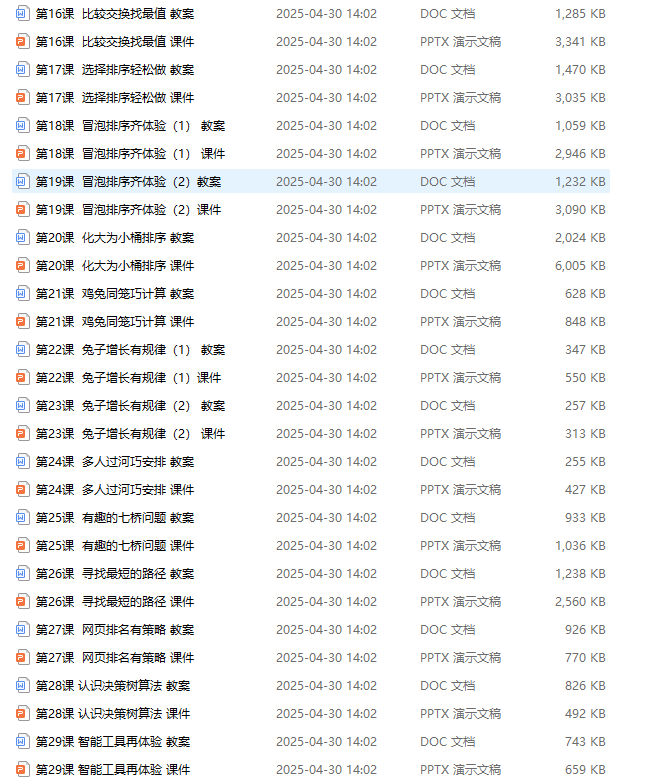Select highlighted 第19课 冒泡排序齐体验（2）教案
Screen dimensions: 655x784
(128, 182)
